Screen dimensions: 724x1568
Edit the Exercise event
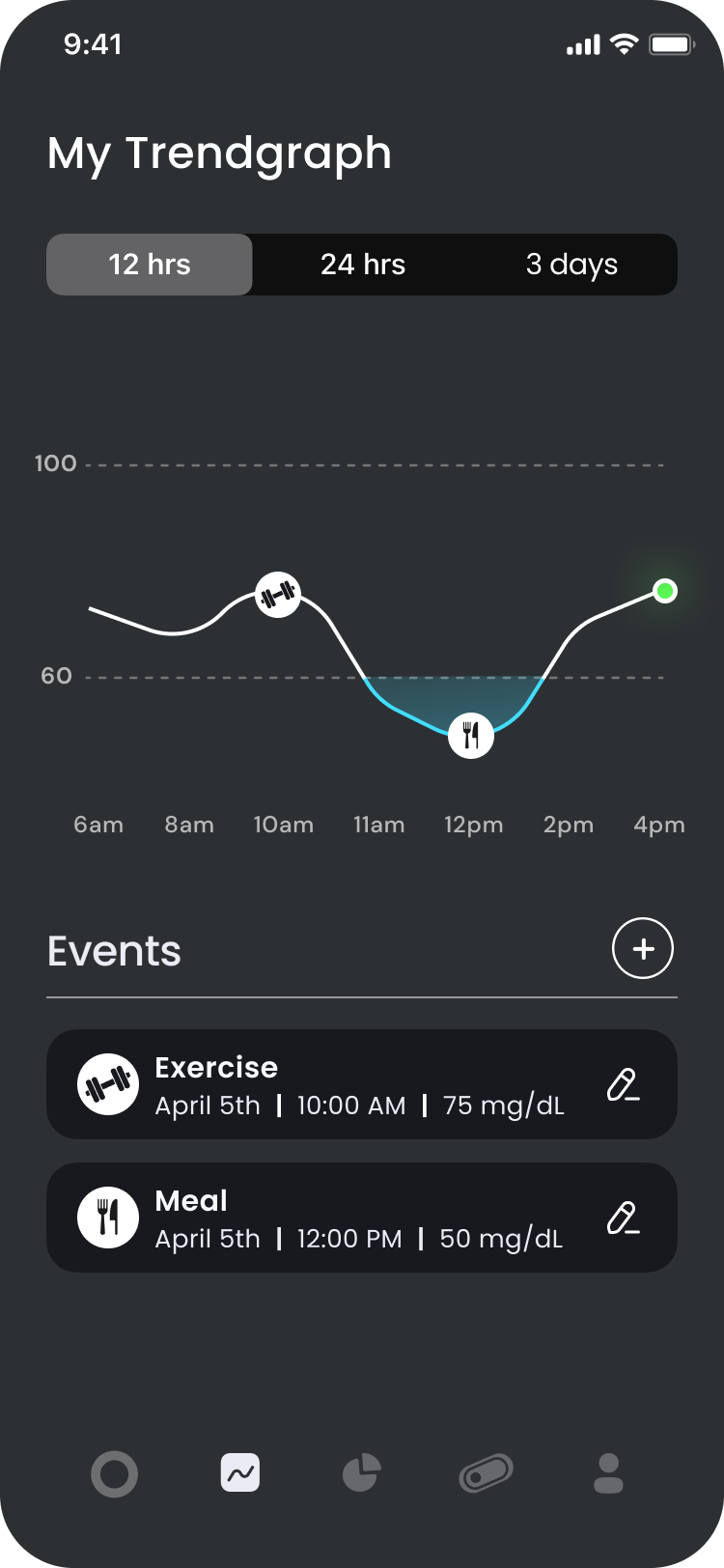click(x=623, y=1085)
